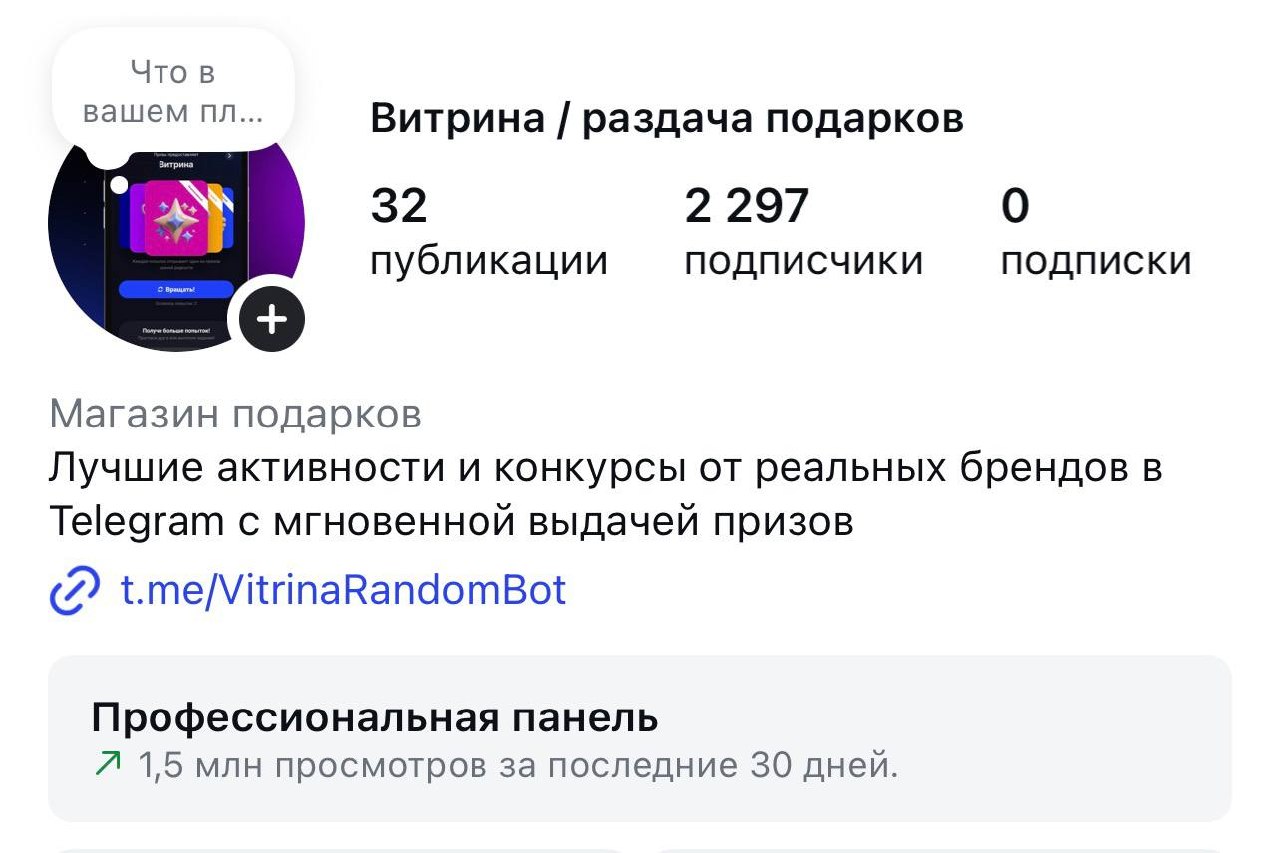Tap the plus icon on profile photo

[271, 320]
